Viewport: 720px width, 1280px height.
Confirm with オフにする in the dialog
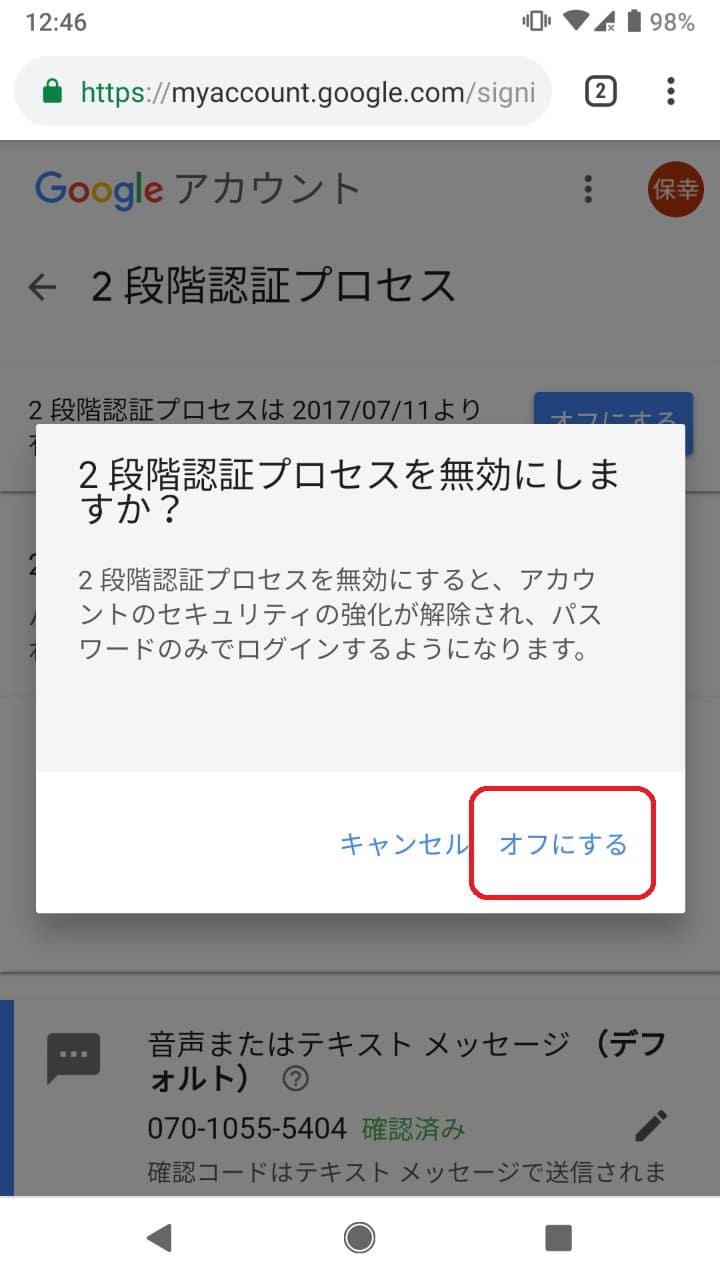563,844
